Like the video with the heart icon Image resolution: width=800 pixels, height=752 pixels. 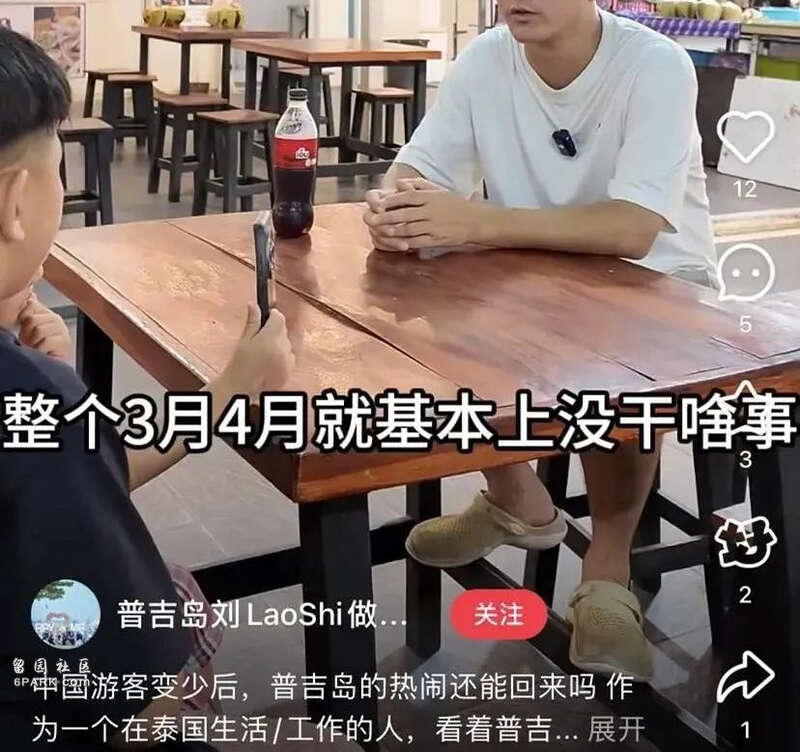[x=746, y=137]
